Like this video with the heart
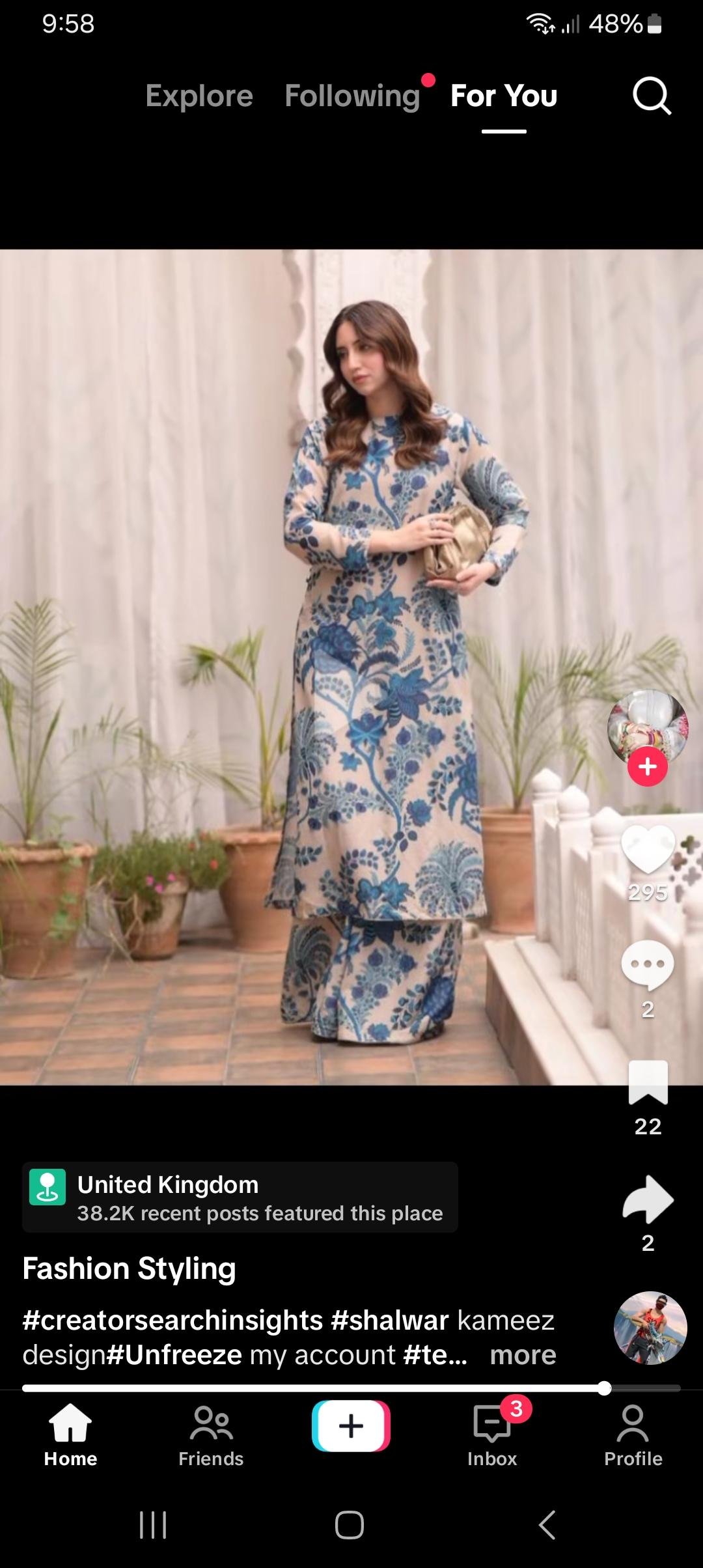Screen dimensions: 703x1568 point(648,849)
